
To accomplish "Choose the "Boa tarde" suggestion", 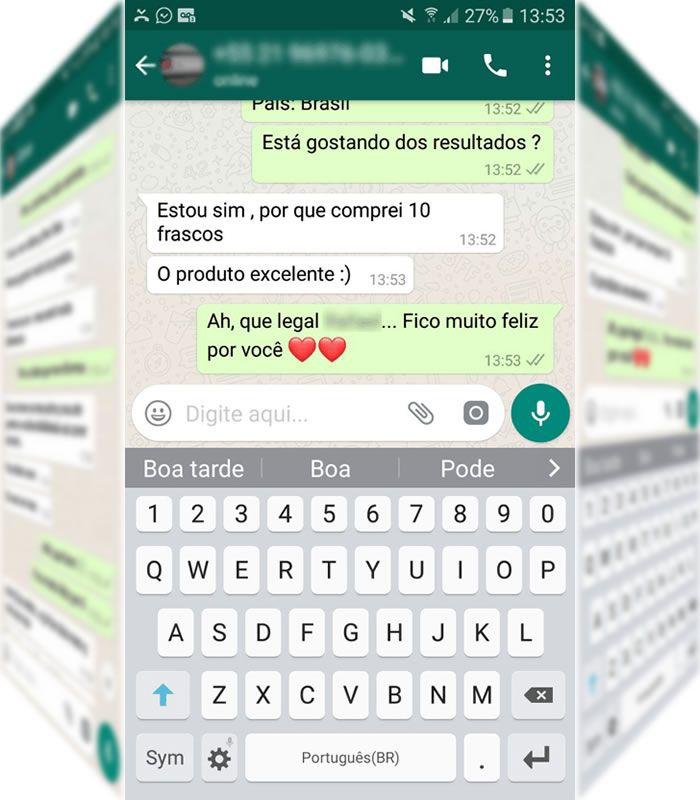I will point(193,468).
